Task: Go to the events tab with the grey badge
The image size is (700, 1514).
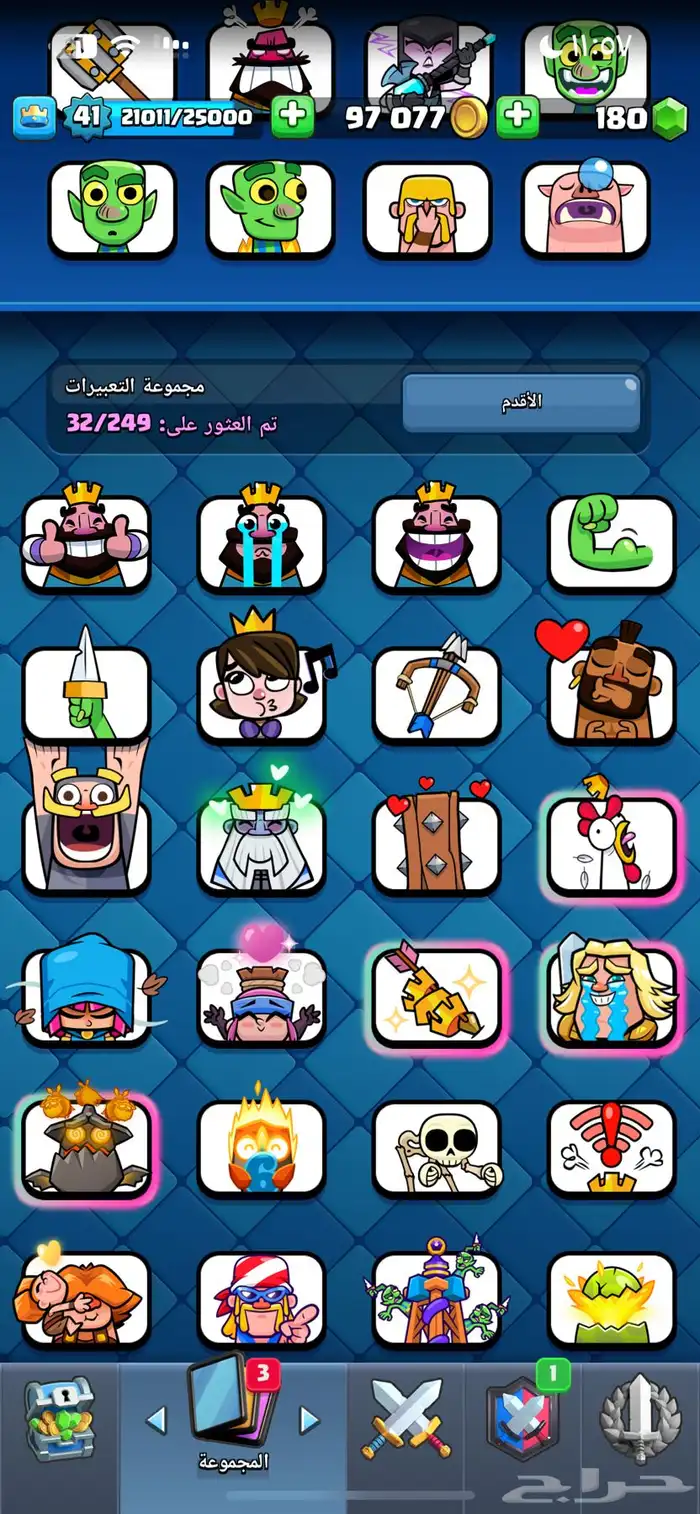Action: tap(640, 1420)
